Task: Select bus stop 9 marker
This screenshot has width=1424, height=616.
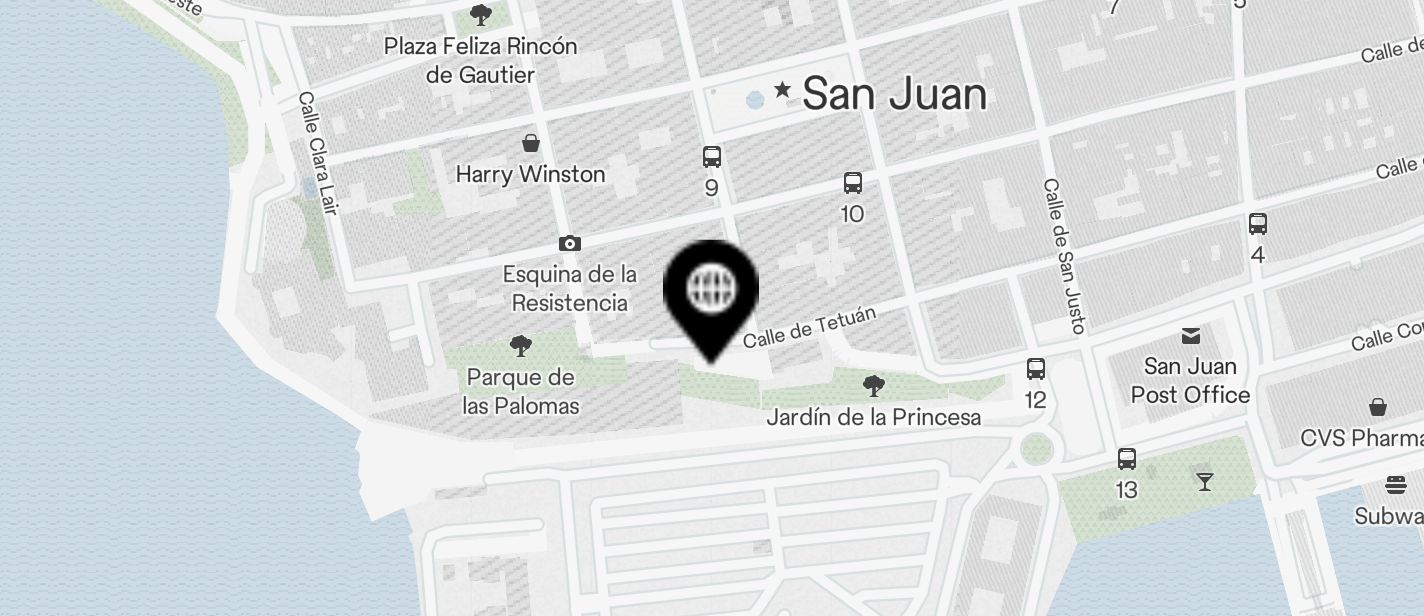Action: (x=712, y=157)
